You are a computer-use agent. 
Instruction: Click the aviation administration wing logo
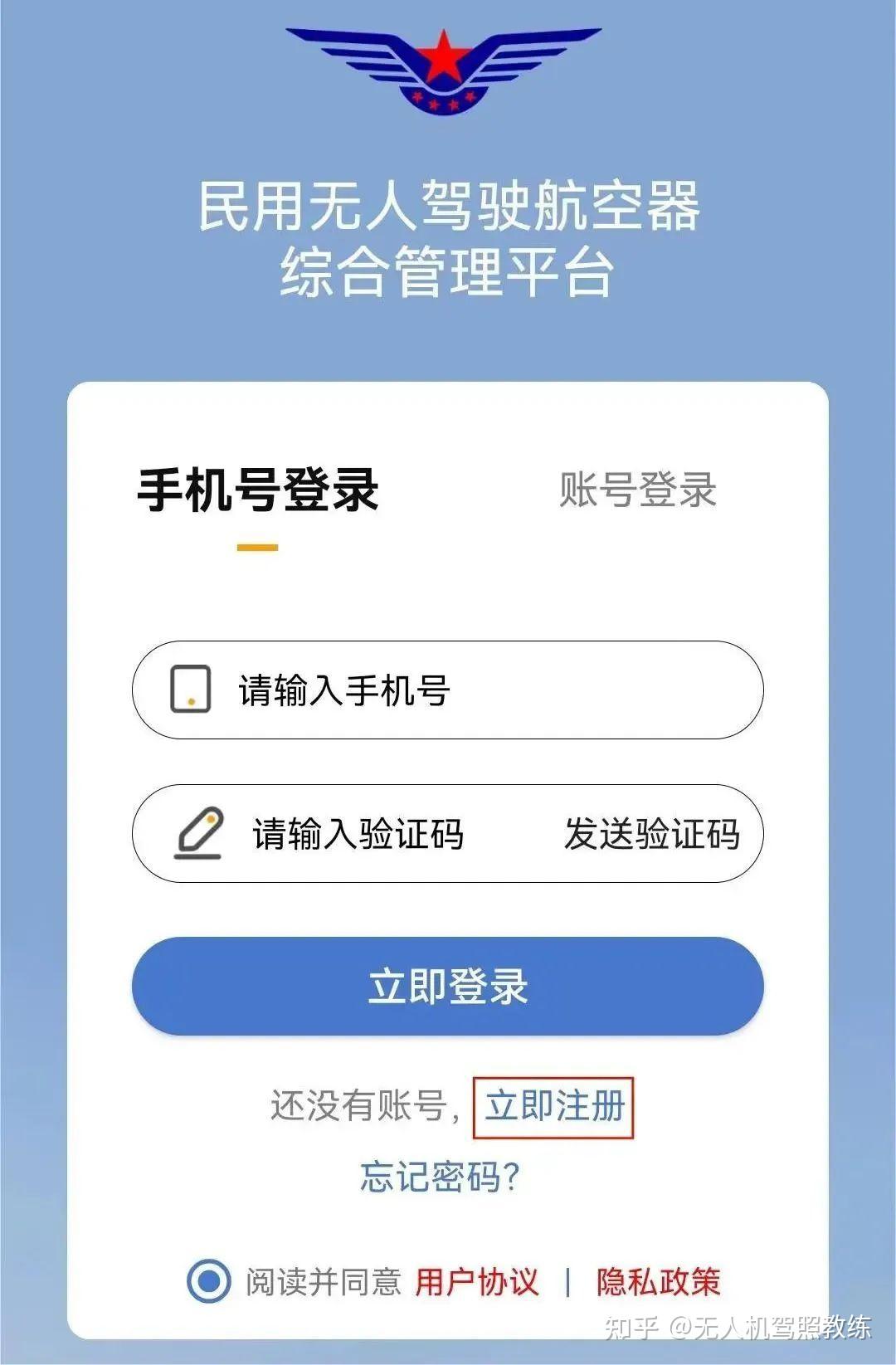[x=448, y=66]
